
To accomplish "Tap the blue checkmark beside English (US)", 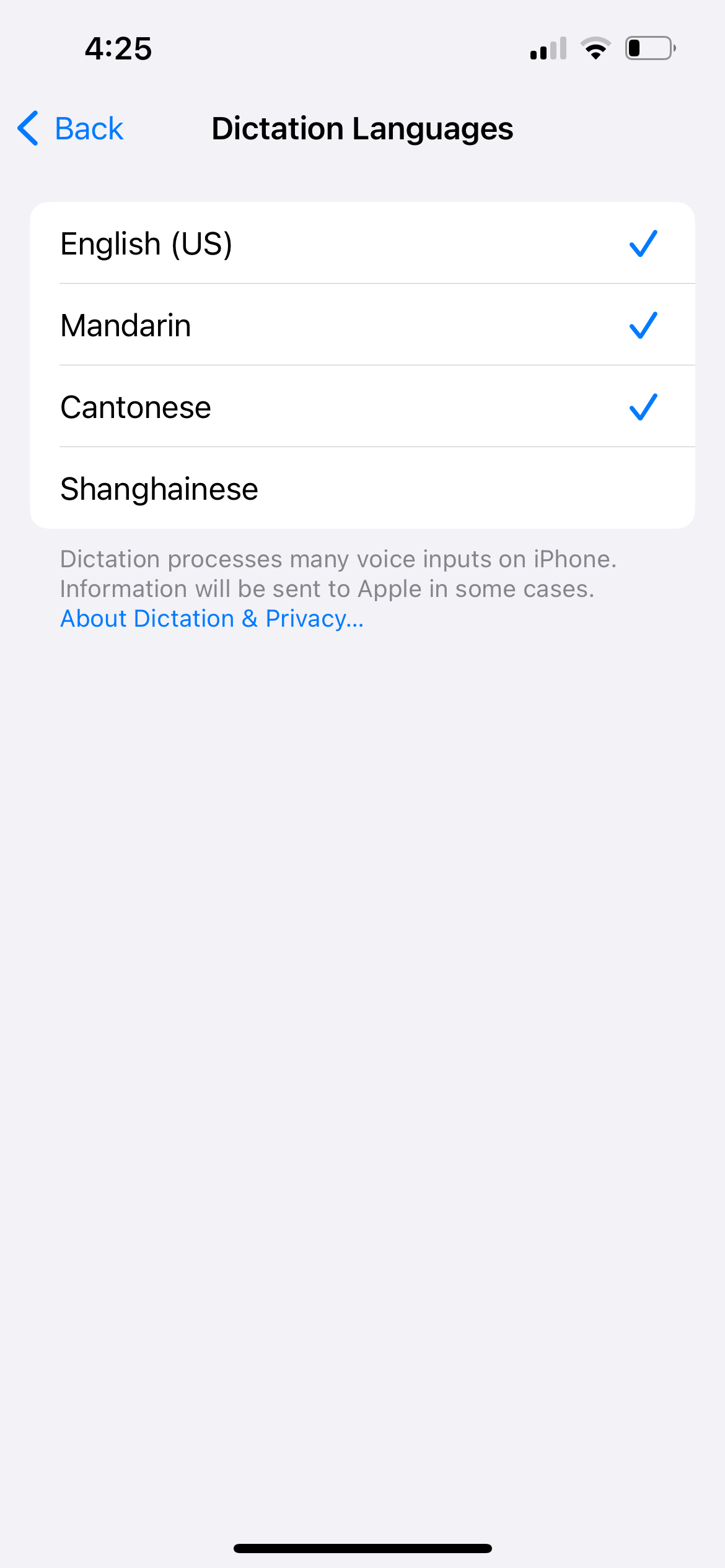I will [644, 243].
